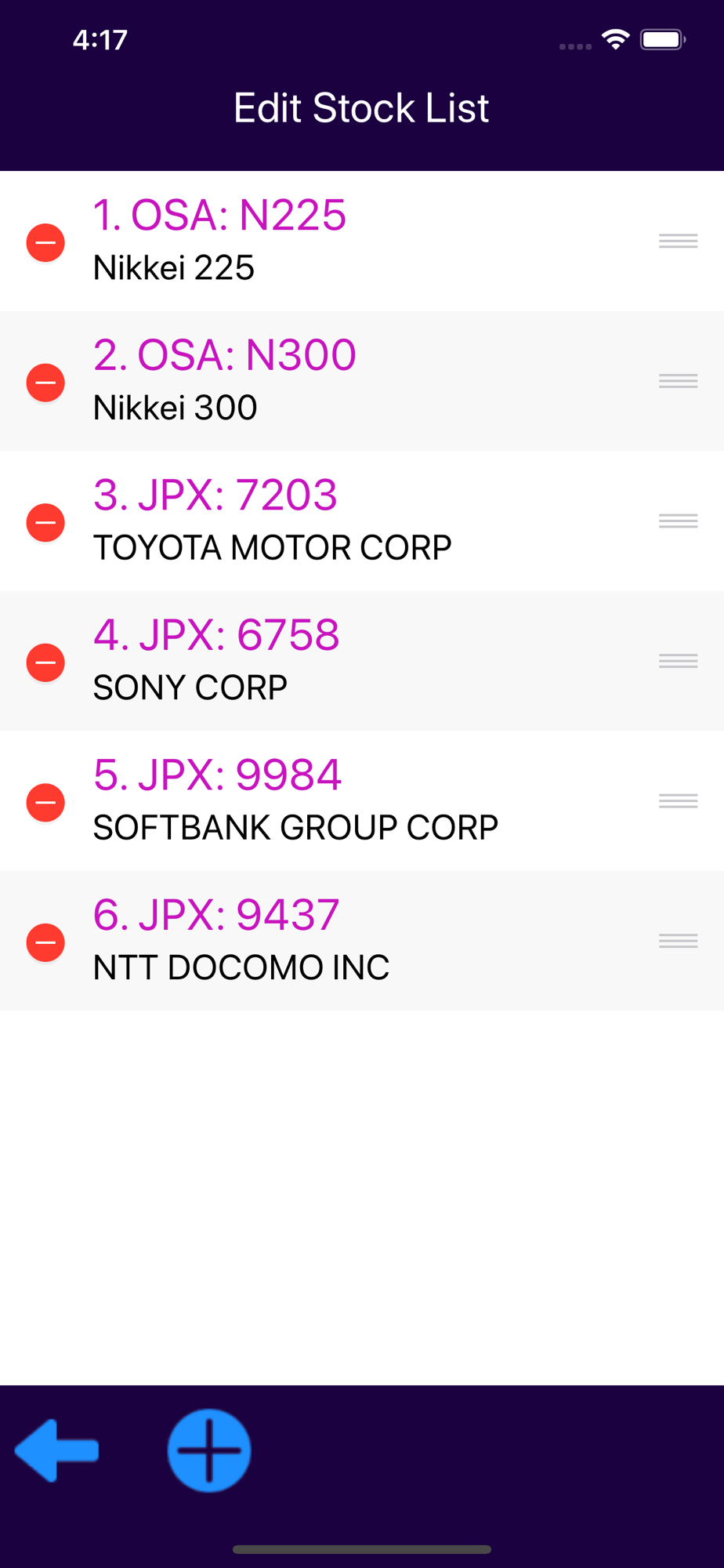The width and height of the screenshot is (724, 1568).
Task: Remove Nikkei 300 from the list
Action: [45, 383]
